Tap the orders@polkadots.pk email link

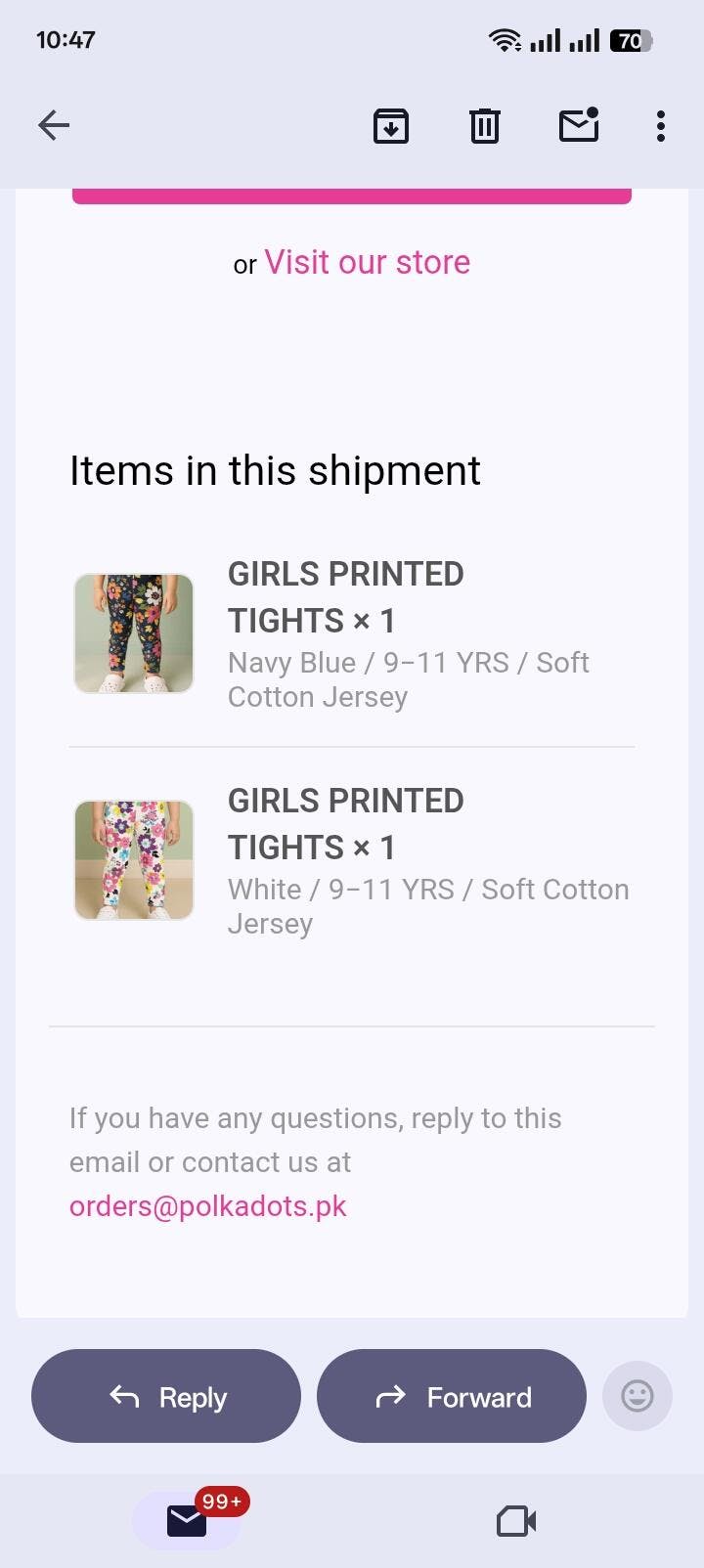coord(208,1205)
